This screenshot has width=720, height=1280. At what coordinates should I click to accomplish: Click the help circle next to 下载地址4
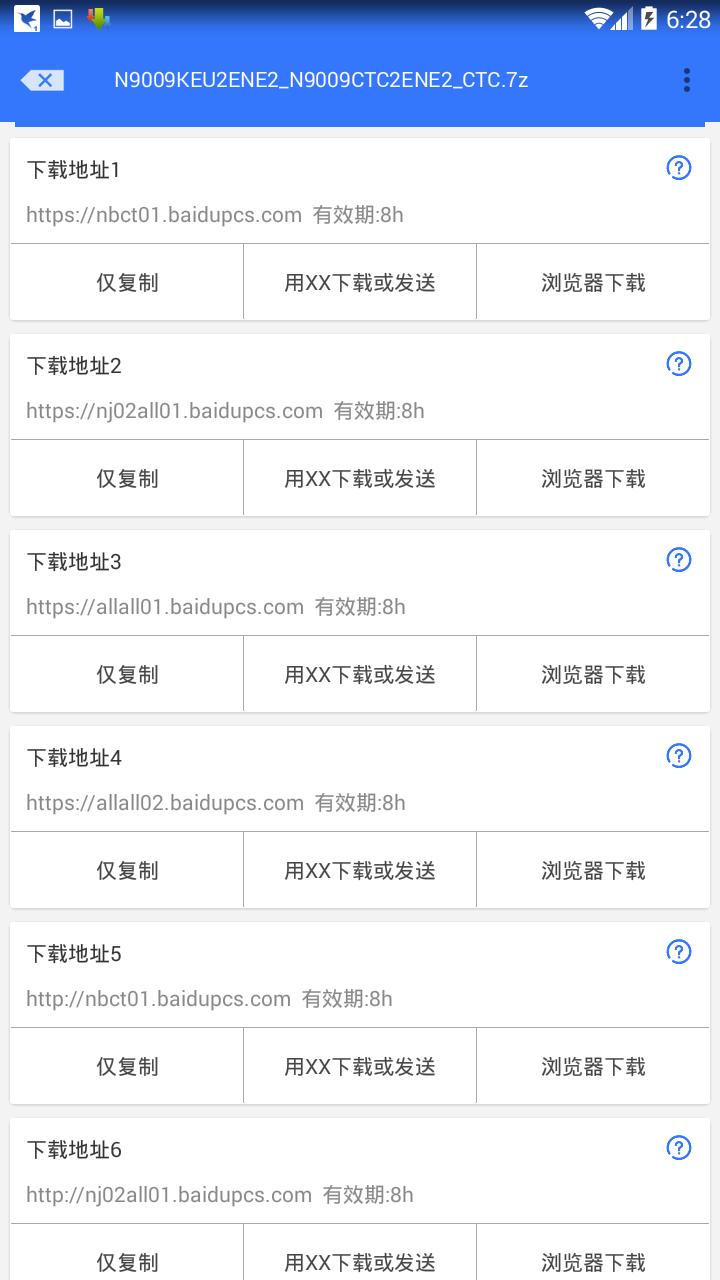[679, 756]
